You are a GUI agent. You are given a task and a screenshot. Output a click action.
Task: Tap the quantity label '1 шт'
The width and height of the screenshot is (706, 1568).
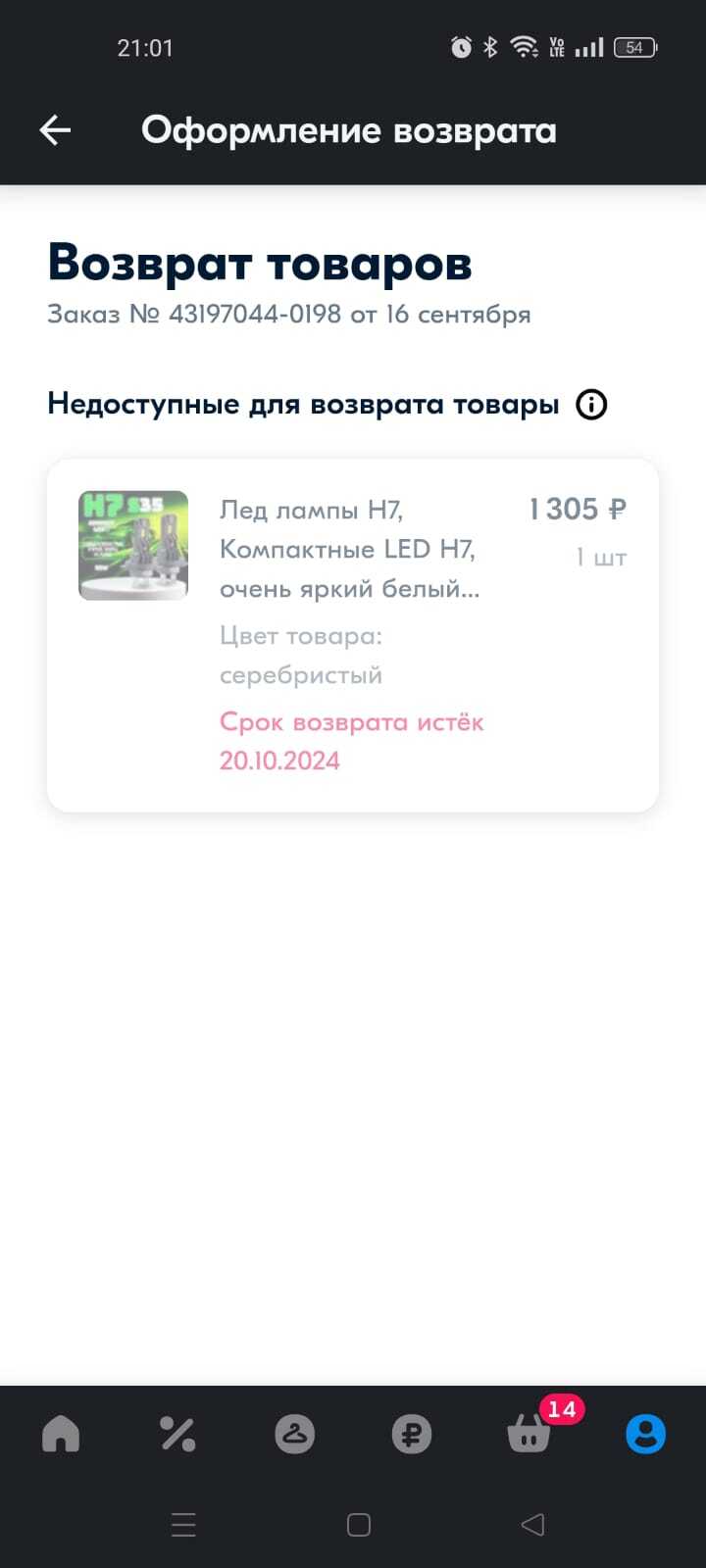601,557
